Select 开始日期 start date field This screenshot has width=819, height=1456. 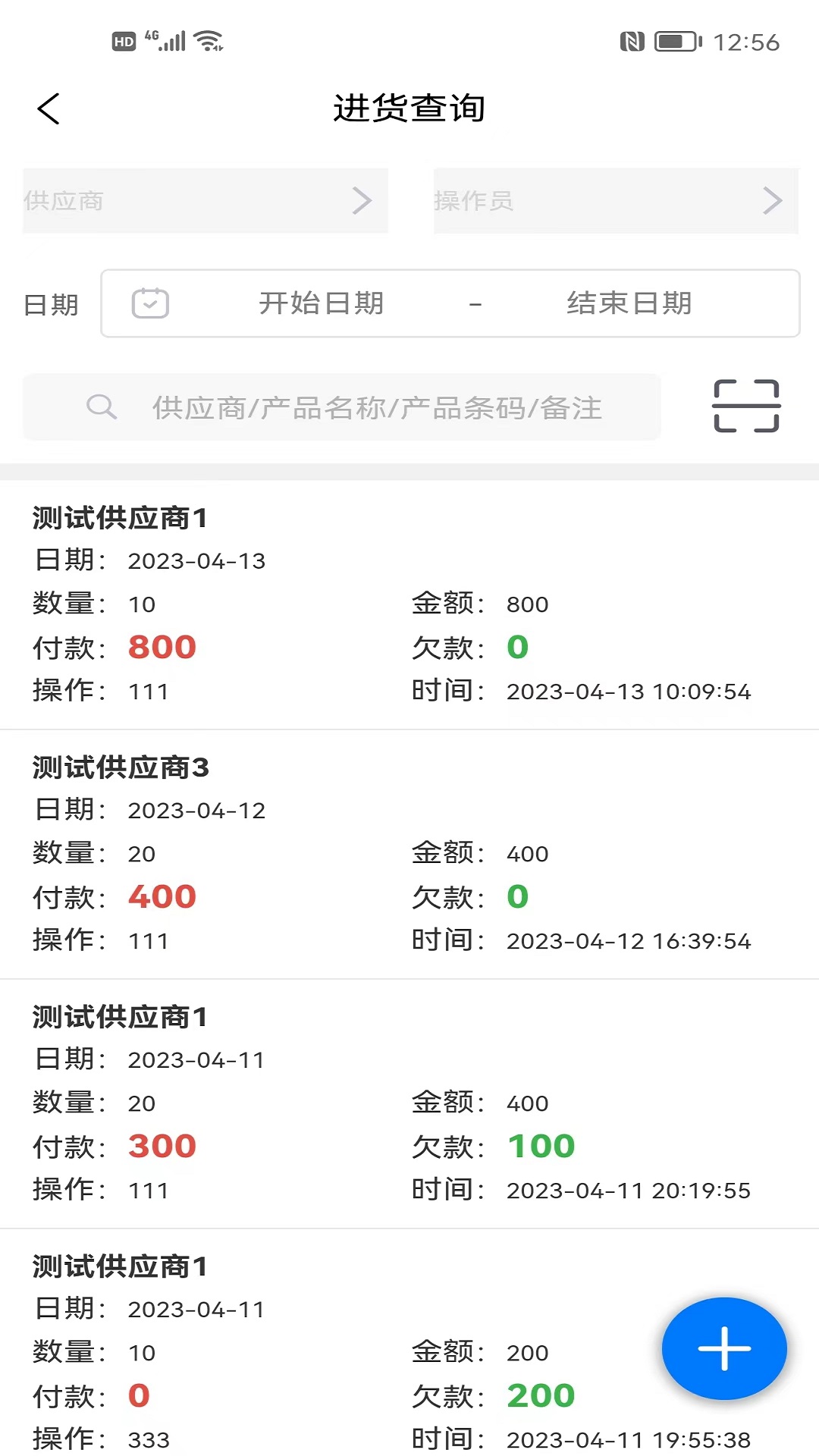(322, 303)
